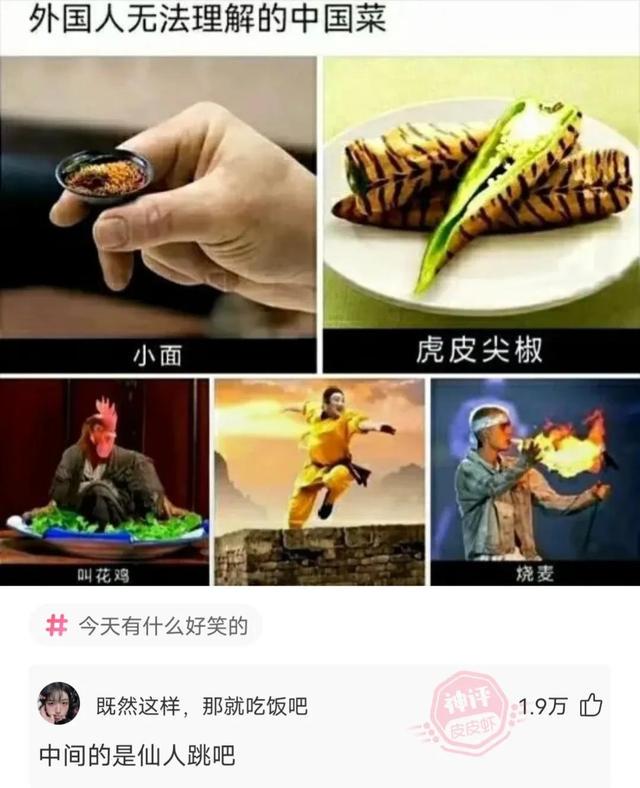Open the commenter's avatar profile
This screenshot has width=640, height=788.
point(58,705)
